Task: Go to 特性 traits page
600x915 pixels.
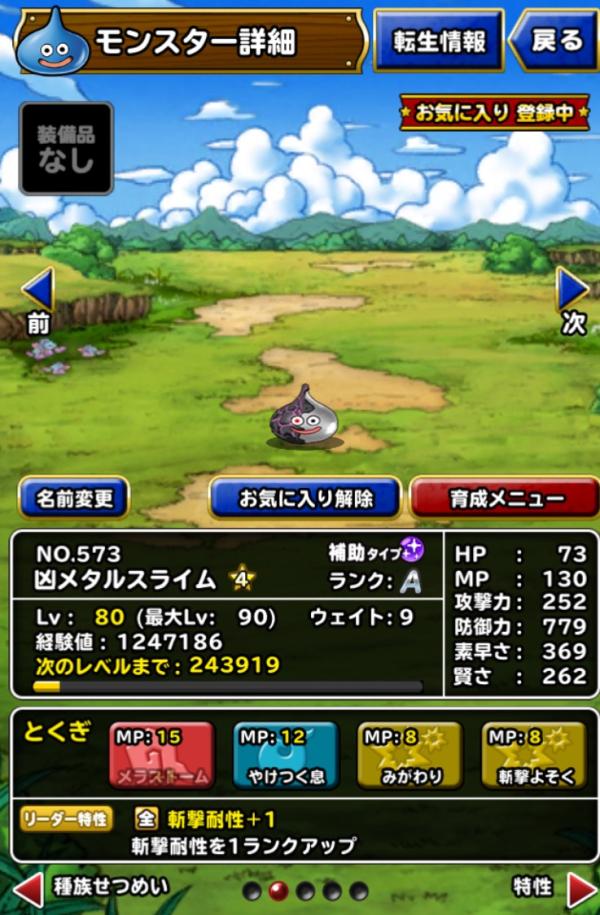Action: coord(555,887)
